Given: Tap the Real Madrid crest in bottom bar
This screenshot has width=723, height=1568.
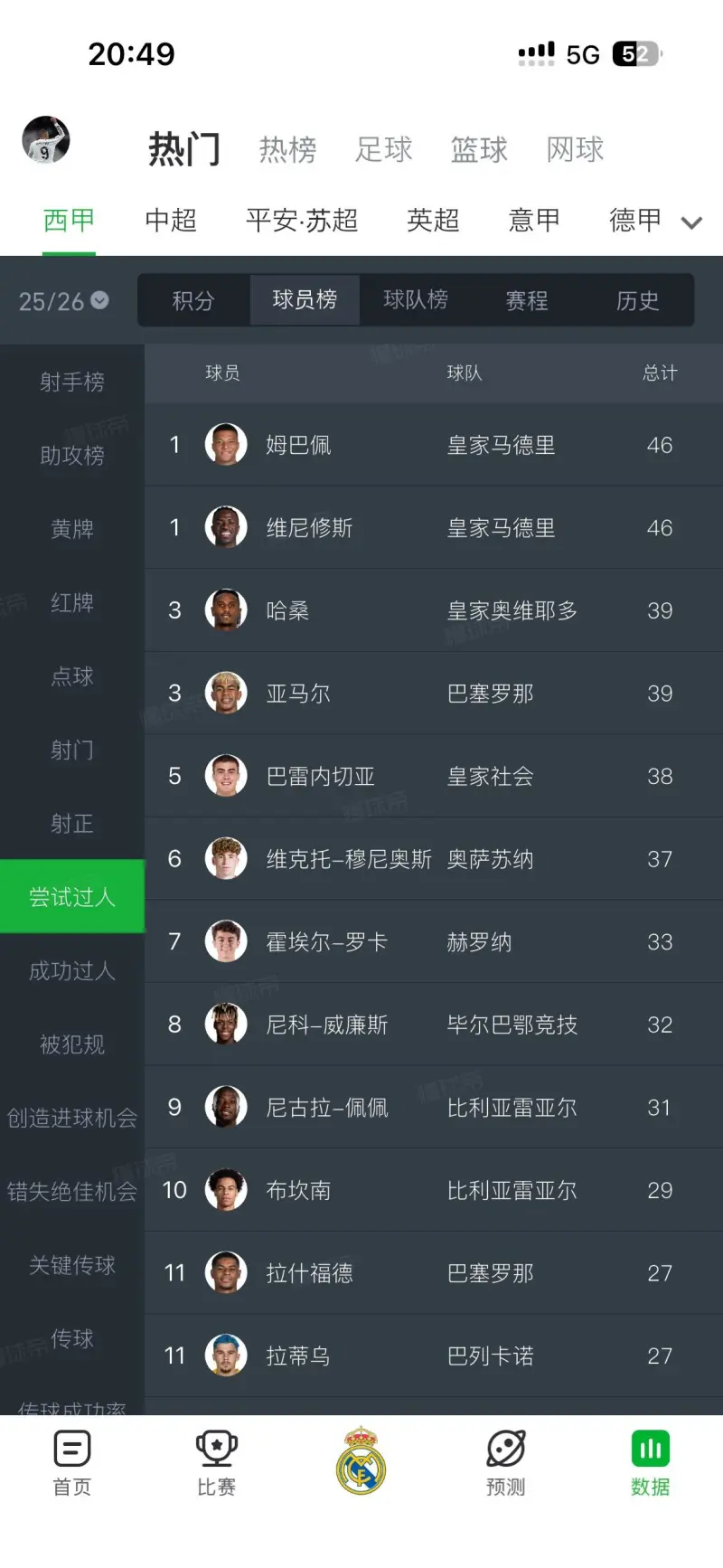Looking at the screenshot, I should coord(361,1460).
